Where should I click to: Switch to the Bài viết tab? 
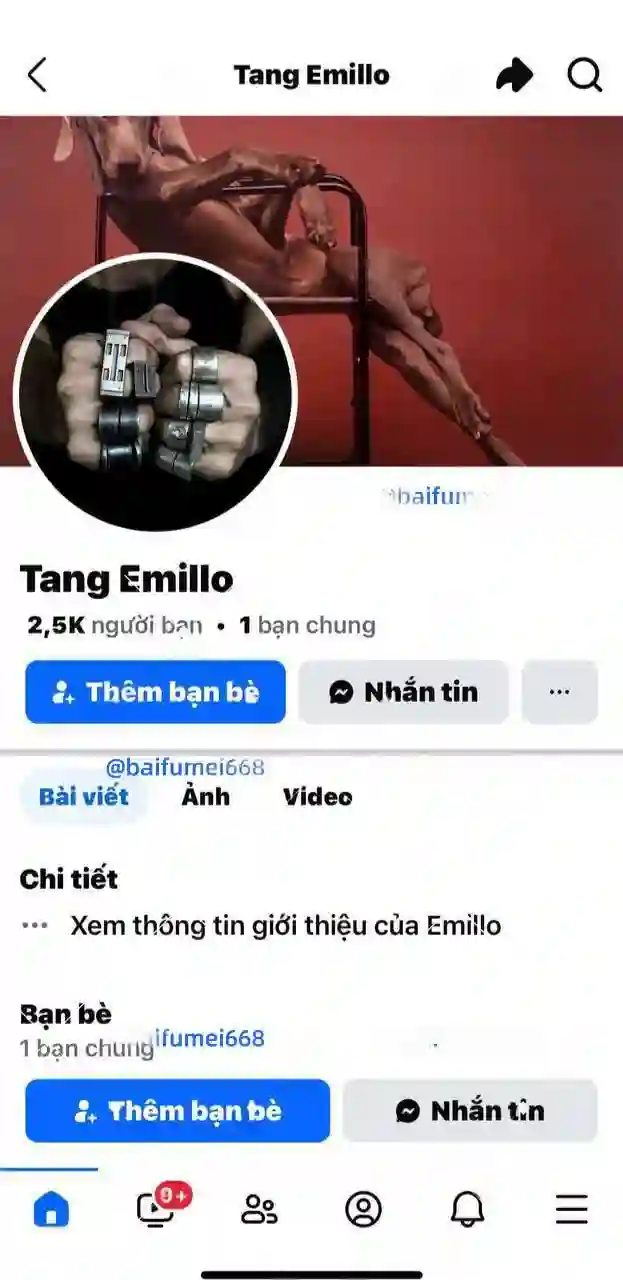coord(84,797)
